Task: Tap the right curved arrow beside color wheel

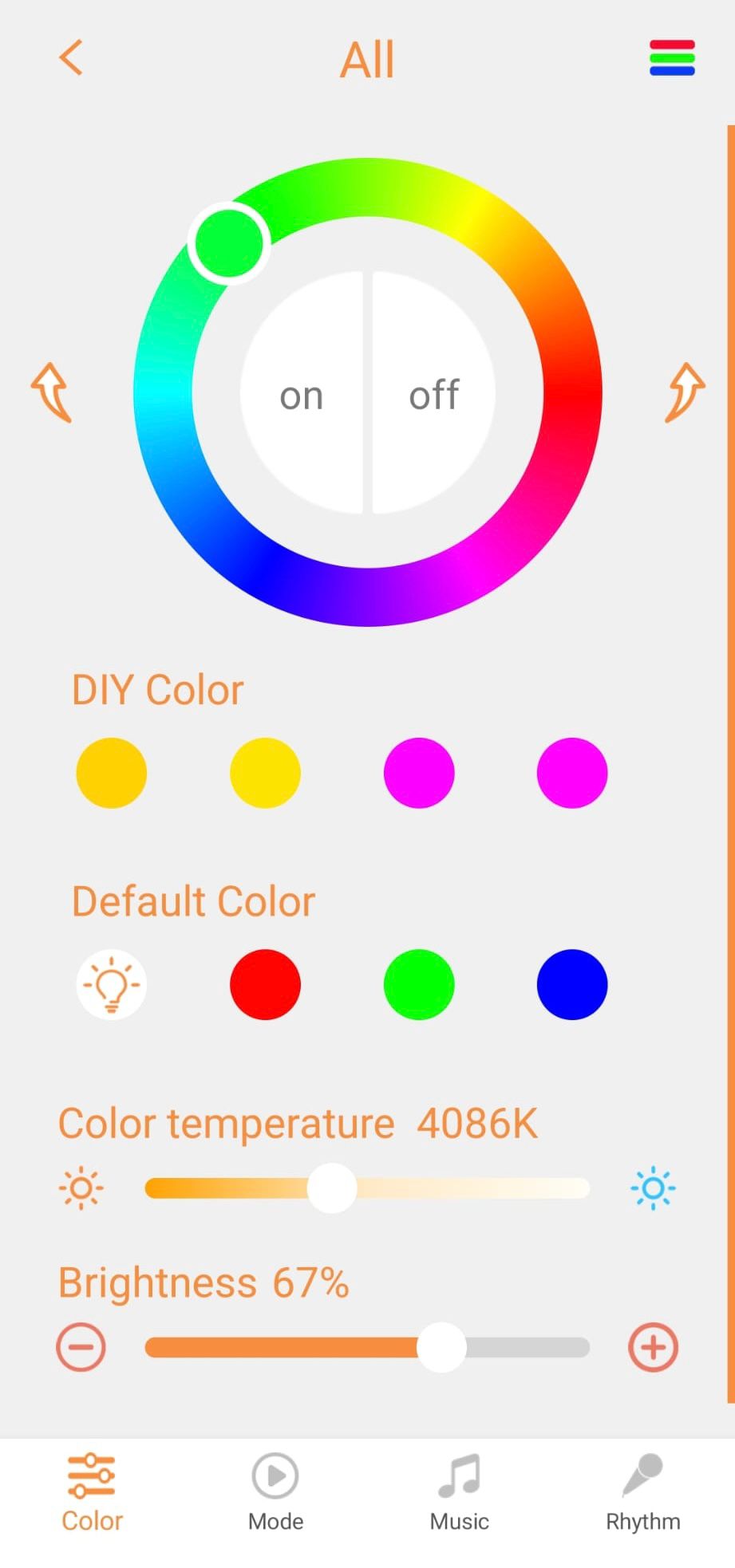Action: (685, 392)
